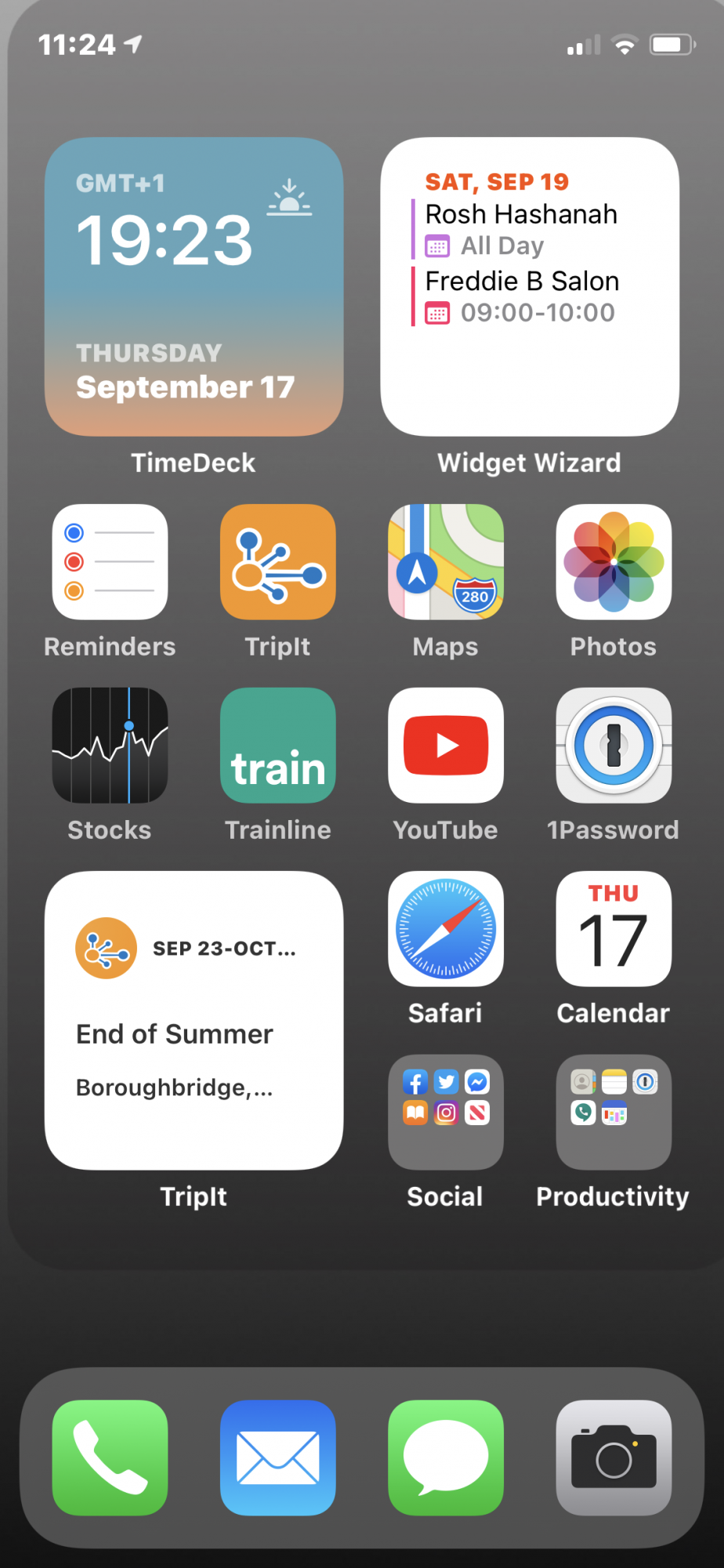Open the Widget Wizard calendar widget
Image resolution: width=724 pixels, height=1568 pixels.
[x=530, y=287]
